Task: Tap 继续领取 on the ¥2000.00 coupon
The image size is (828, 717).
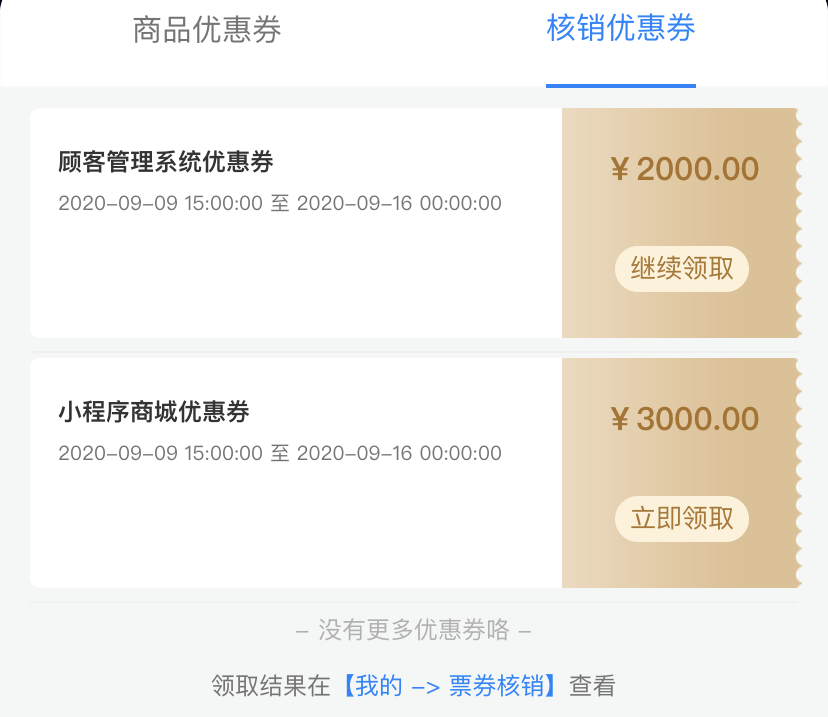Action: [x=681, y=269]
